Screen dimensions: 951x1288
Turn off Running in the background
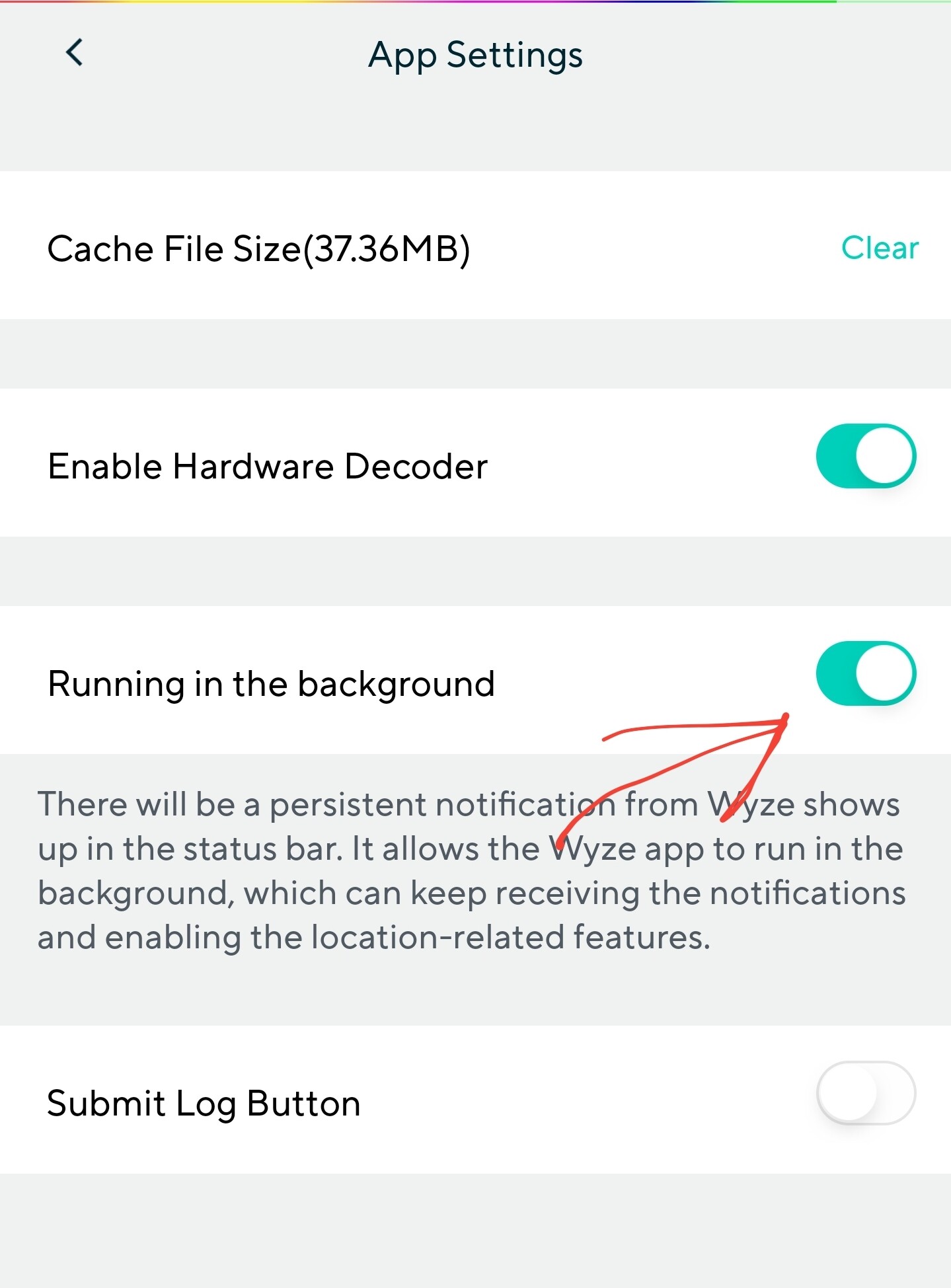tap(866, 673)
